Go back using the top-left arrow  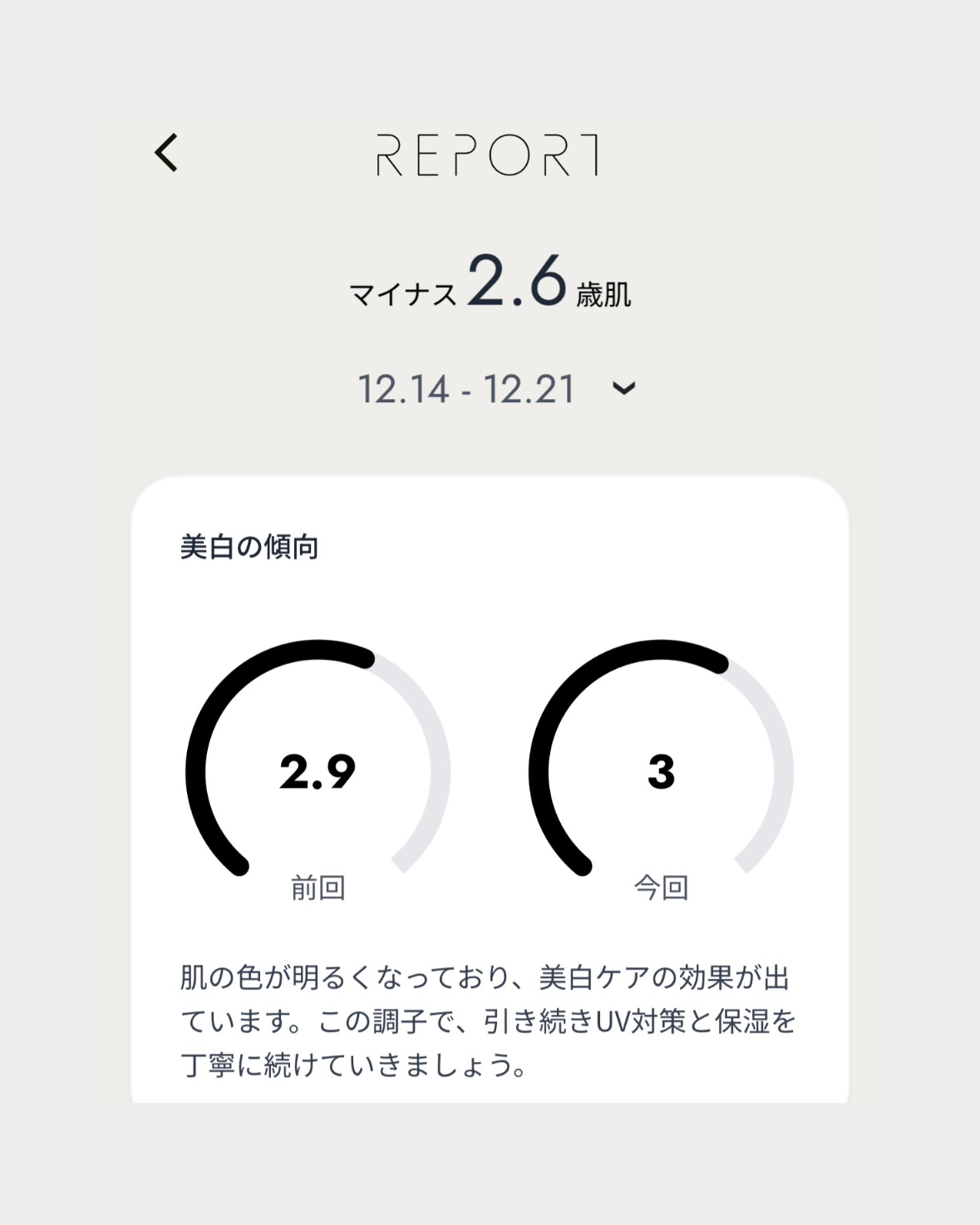[166, 153]
